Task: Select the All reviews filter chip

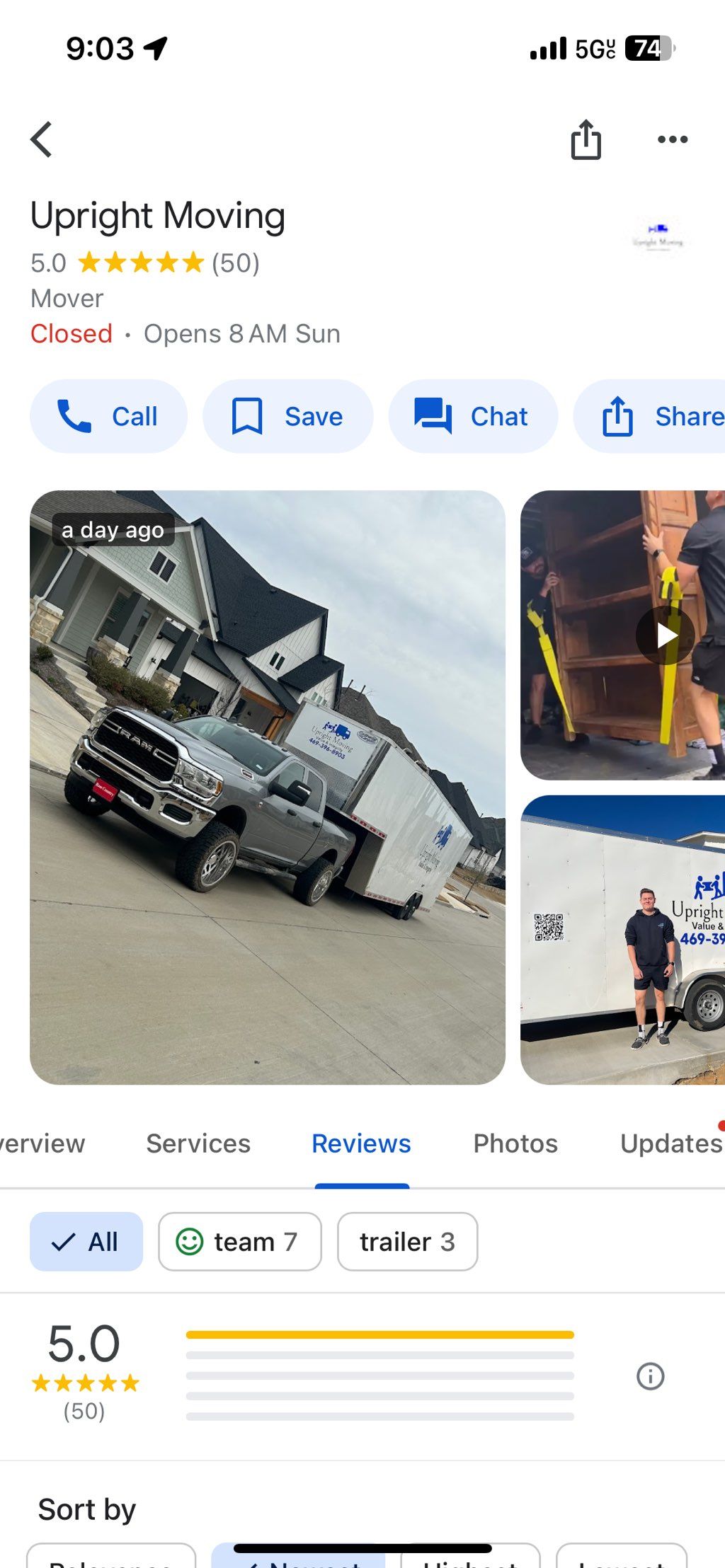Action: click(86, 1241)
